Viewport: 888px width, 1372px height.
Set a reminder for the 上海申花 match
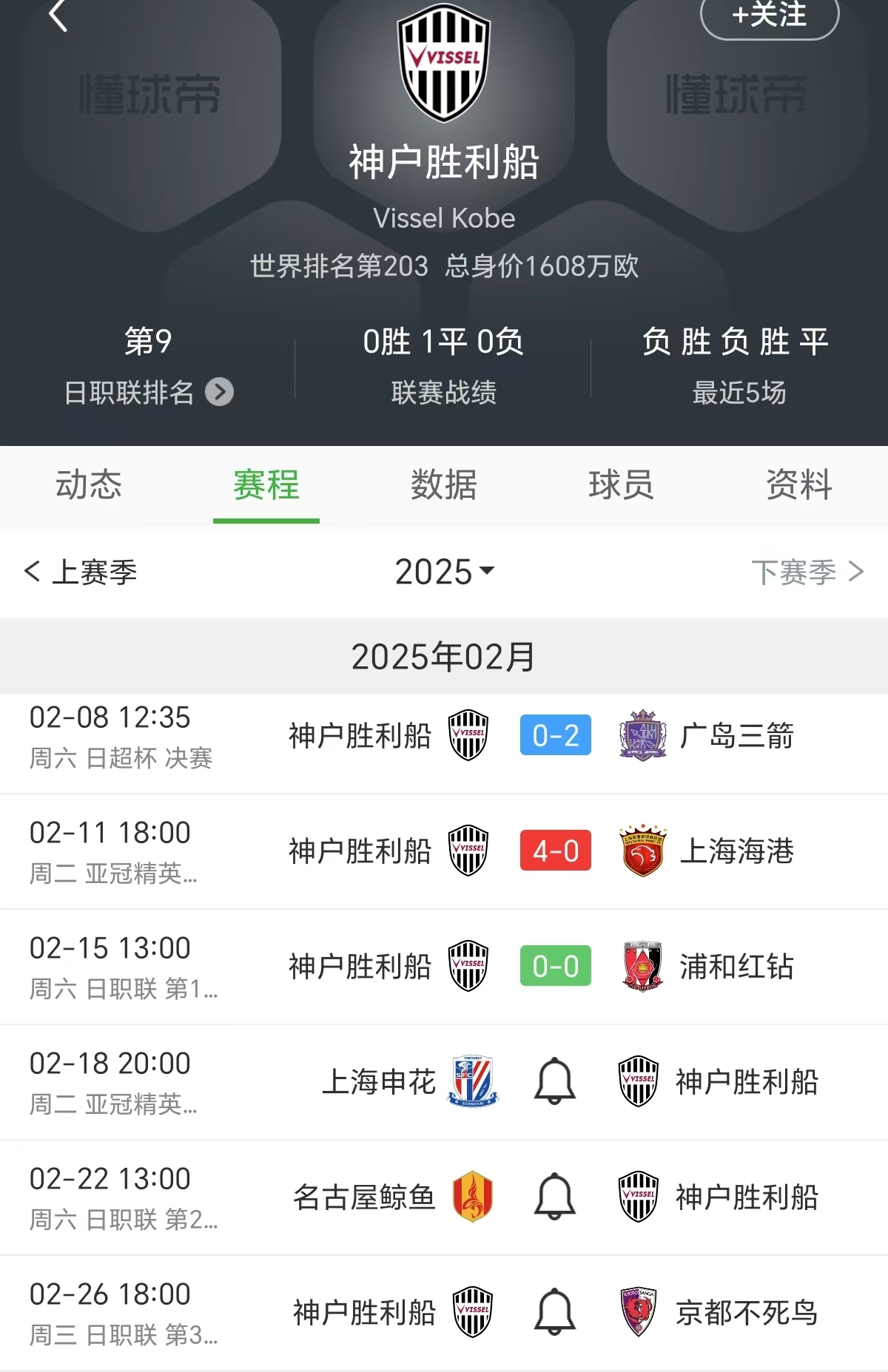(554, 1081)
